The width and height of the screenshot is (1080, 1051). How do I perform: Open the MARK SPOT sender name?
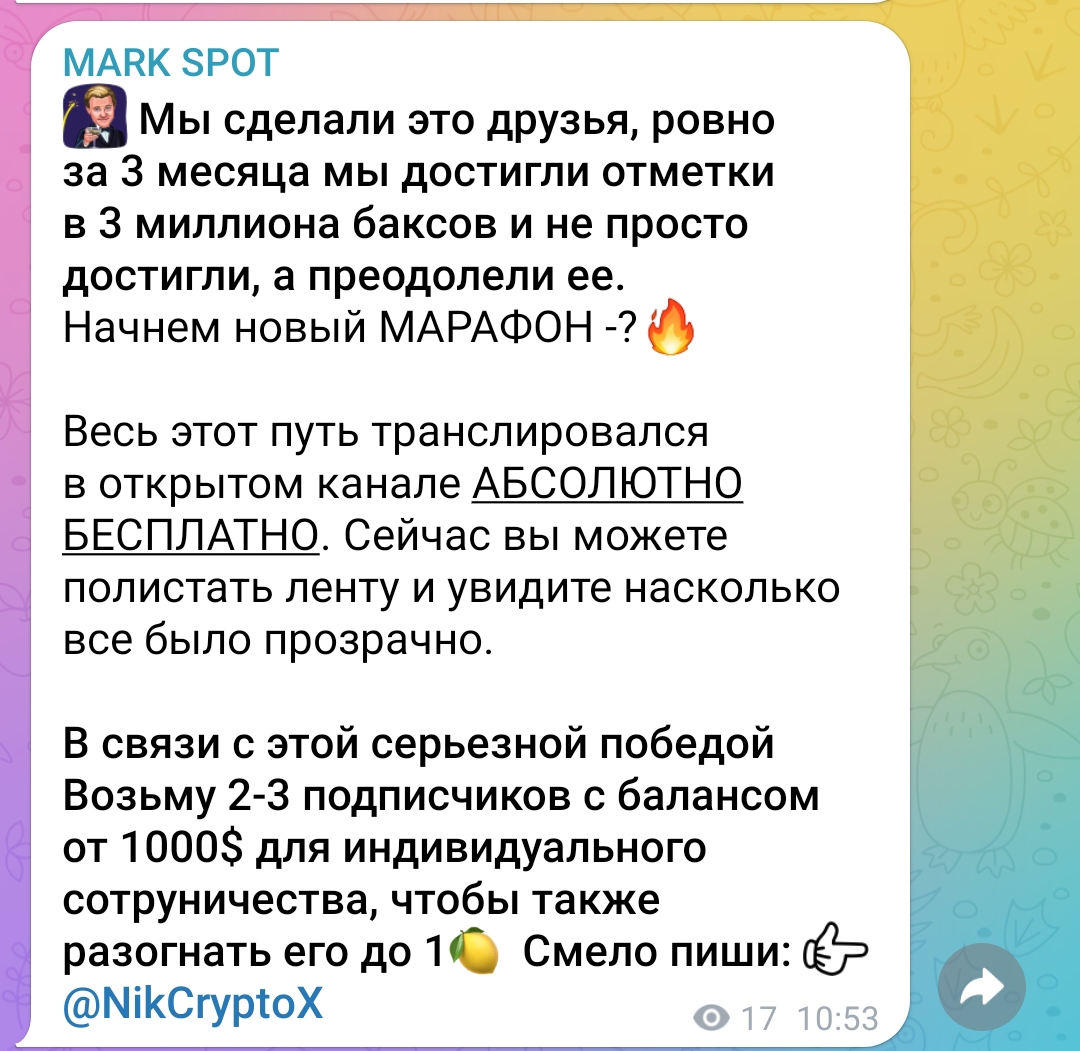(170, 64)
